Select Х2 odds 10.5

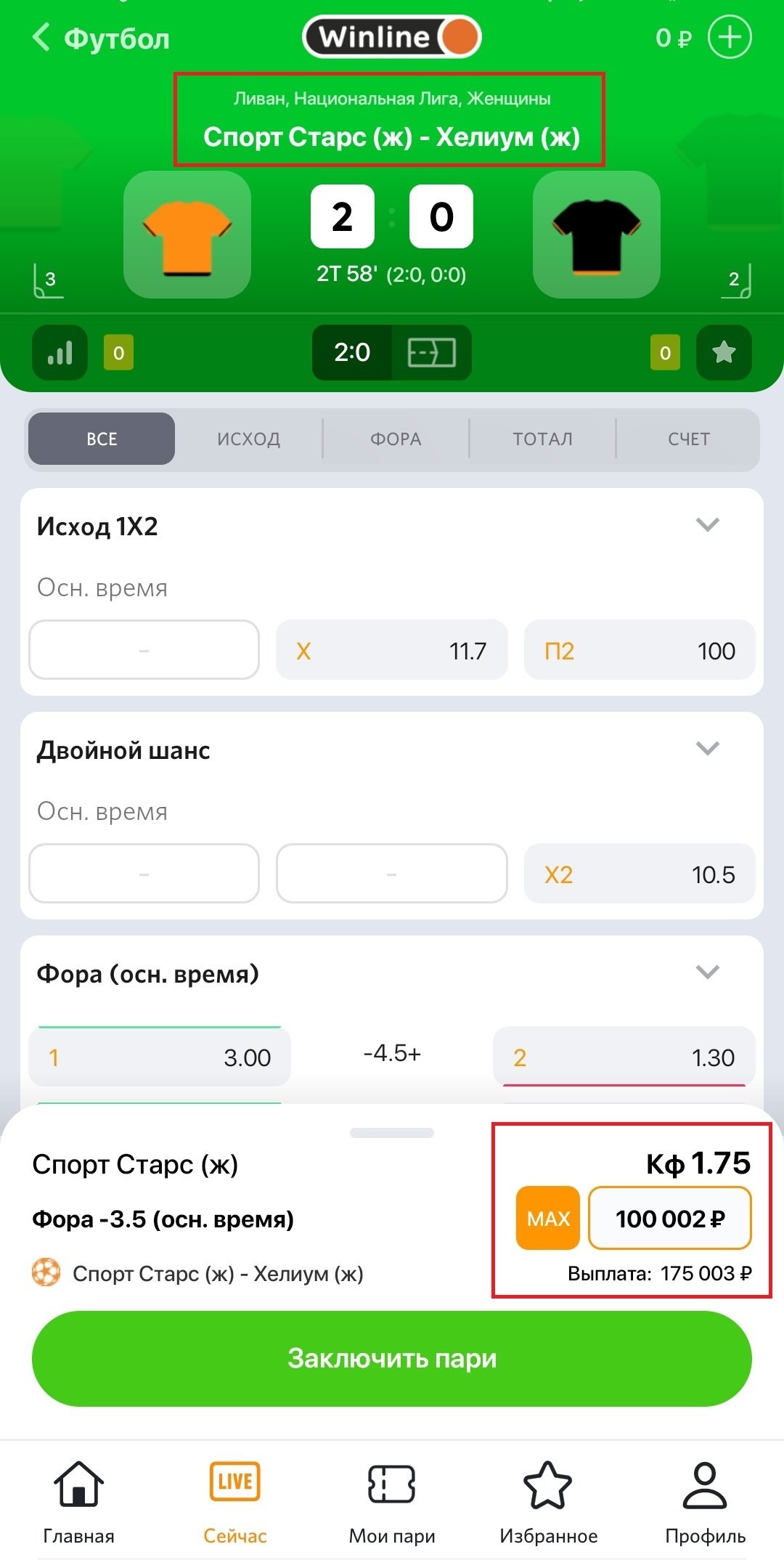tap(639, 874)
